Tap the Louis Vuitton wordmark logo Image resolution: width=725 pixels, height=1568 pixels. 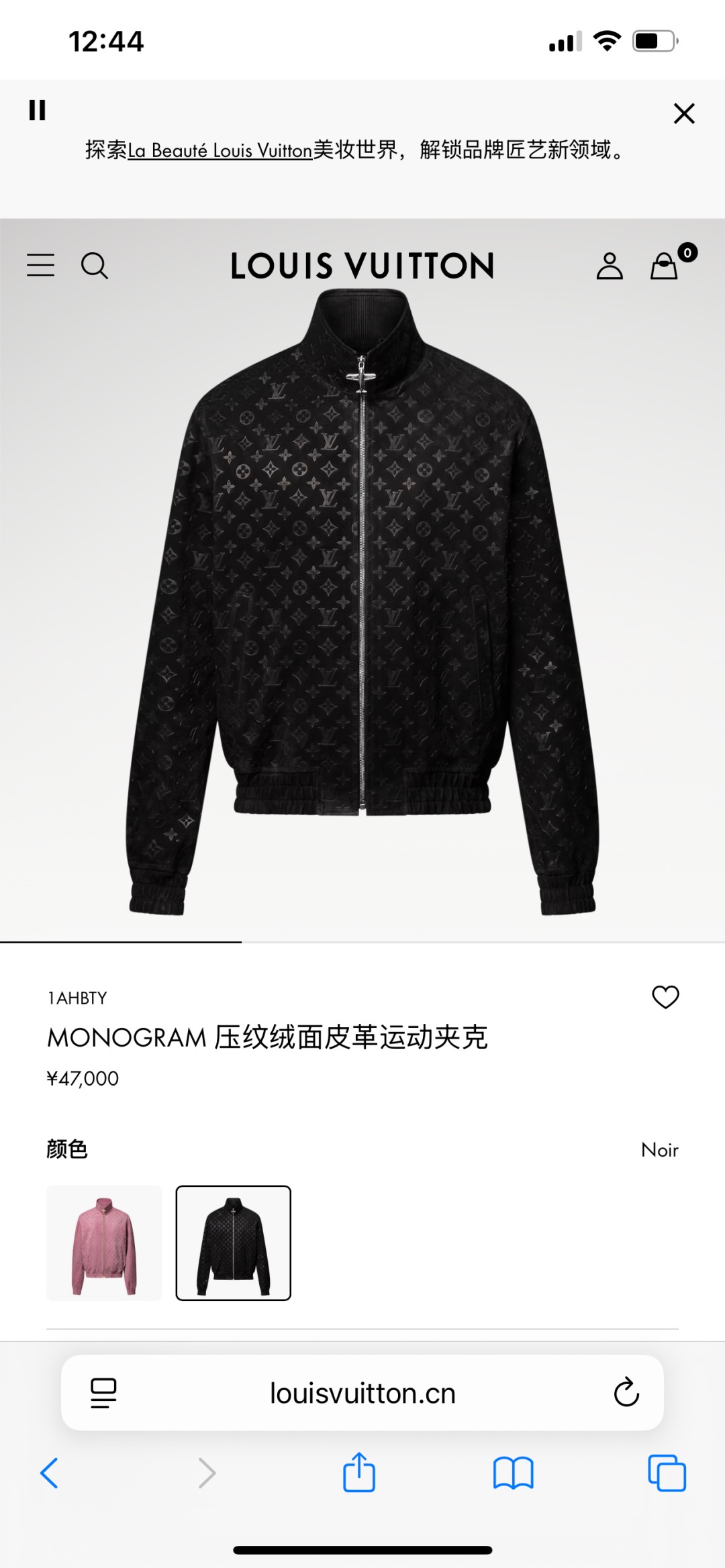point(362,266)
